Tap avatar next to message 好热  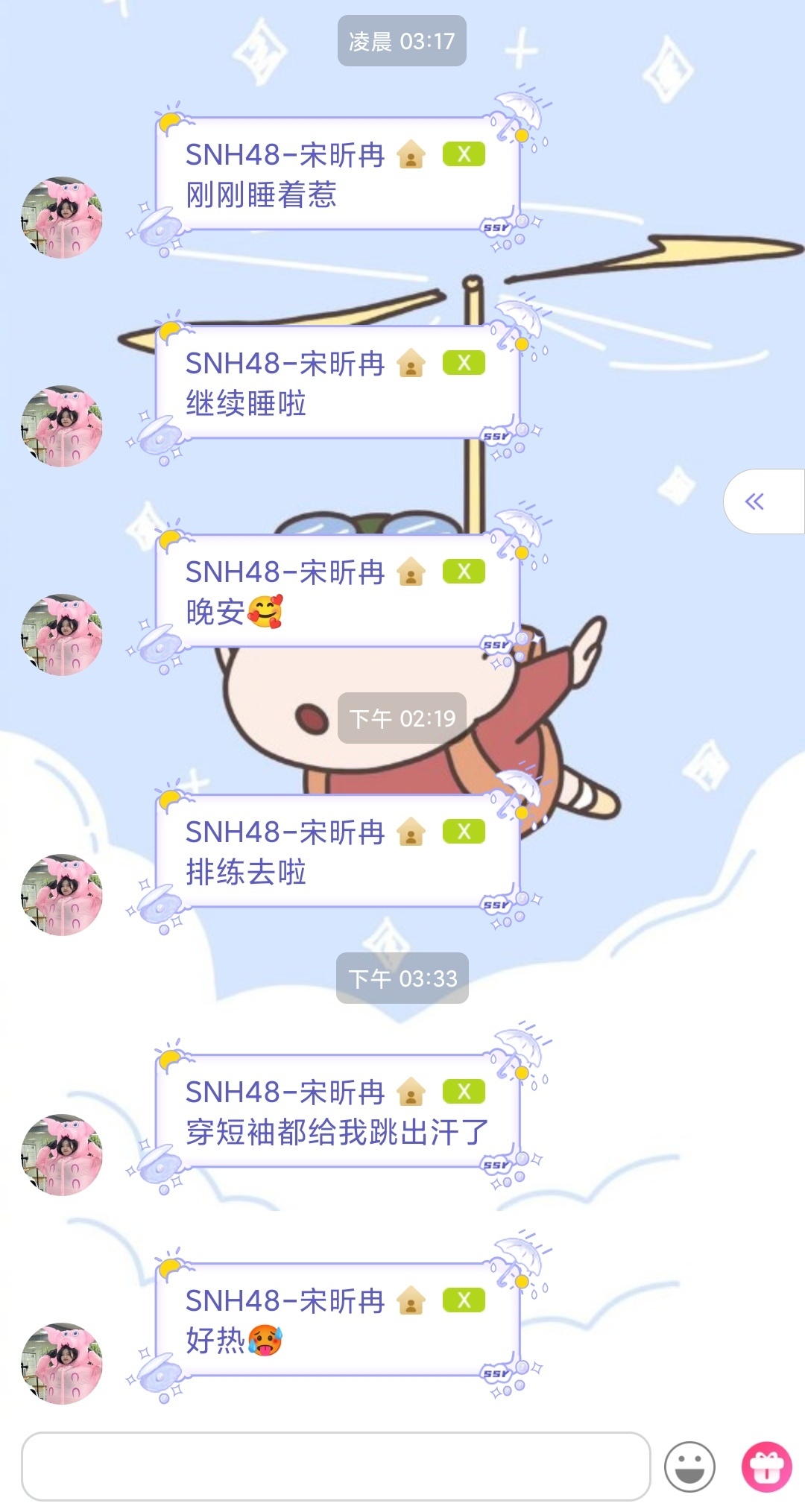point(62,1364)
